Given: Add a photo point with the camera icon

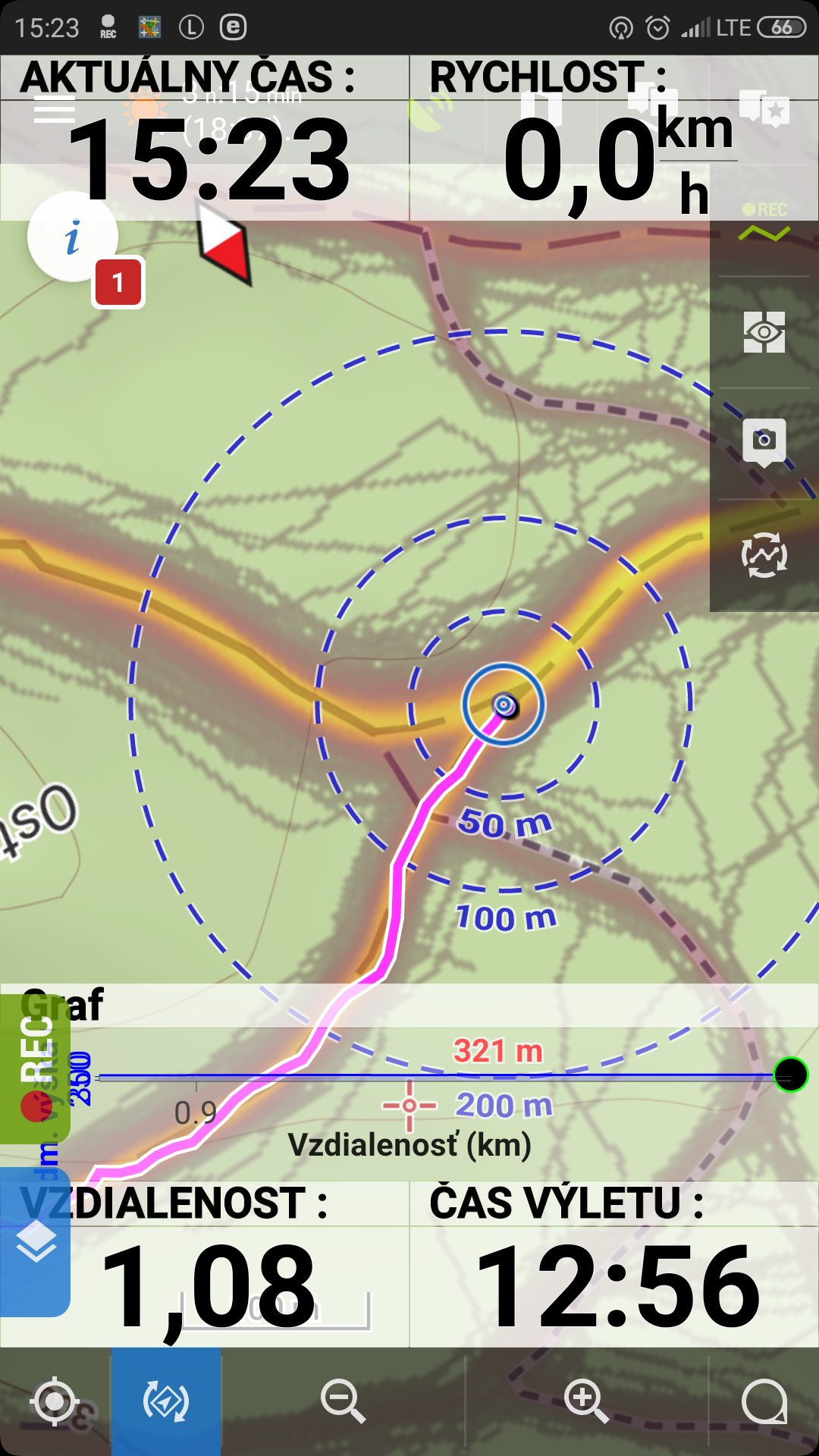Looking at the screenshot, I should click(764, 441).
